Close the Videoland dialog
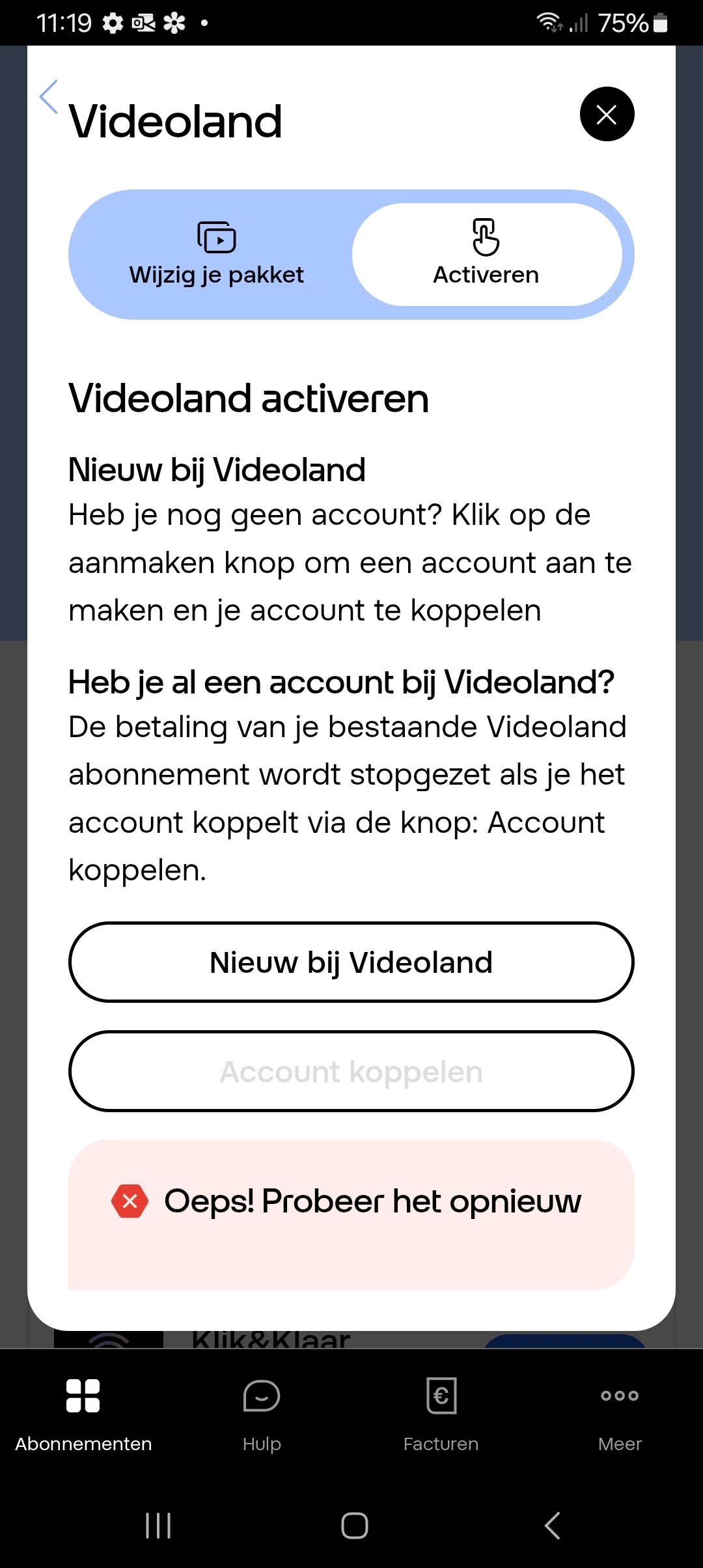703x1568 pixels. click(607, 114)
